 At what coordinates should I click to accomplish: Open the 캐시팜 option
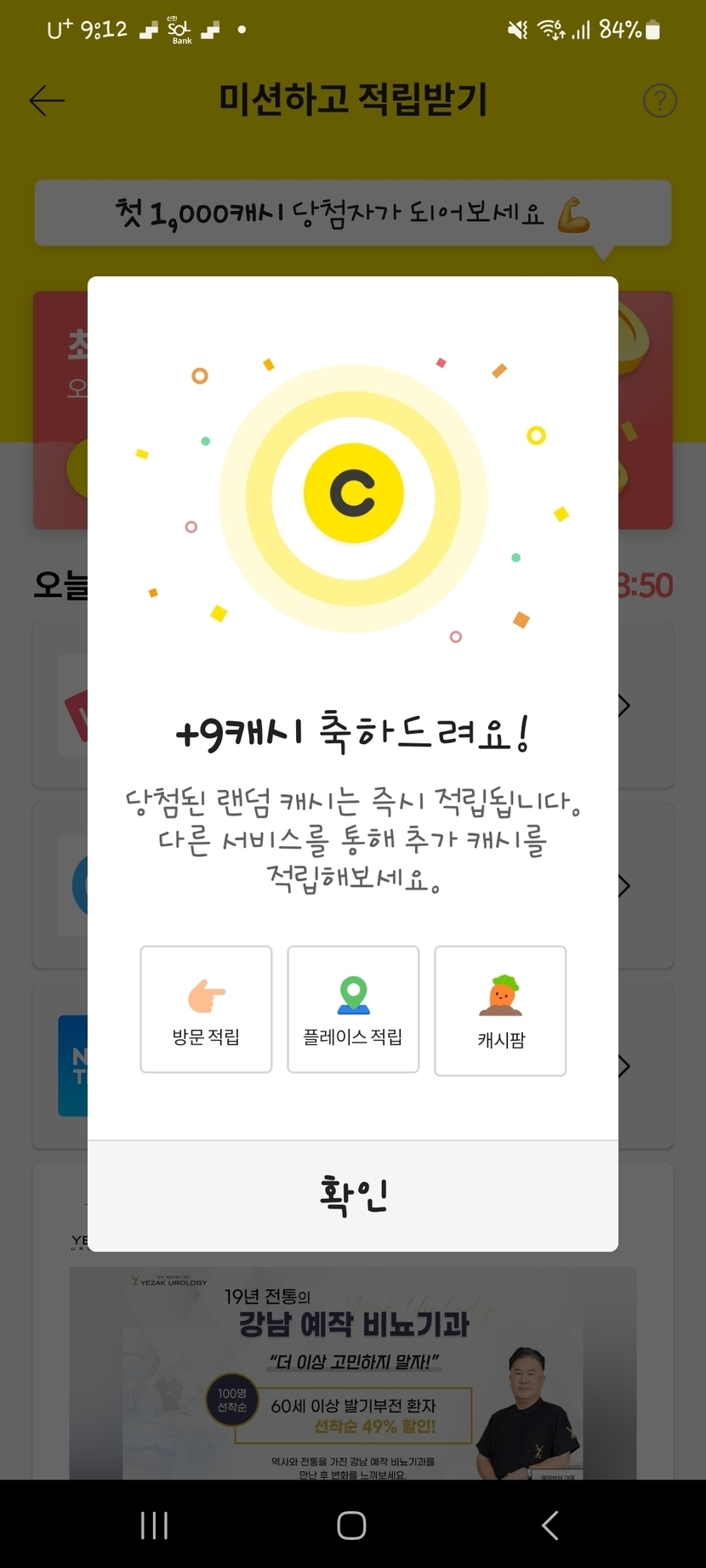[x=500, y=1011]
